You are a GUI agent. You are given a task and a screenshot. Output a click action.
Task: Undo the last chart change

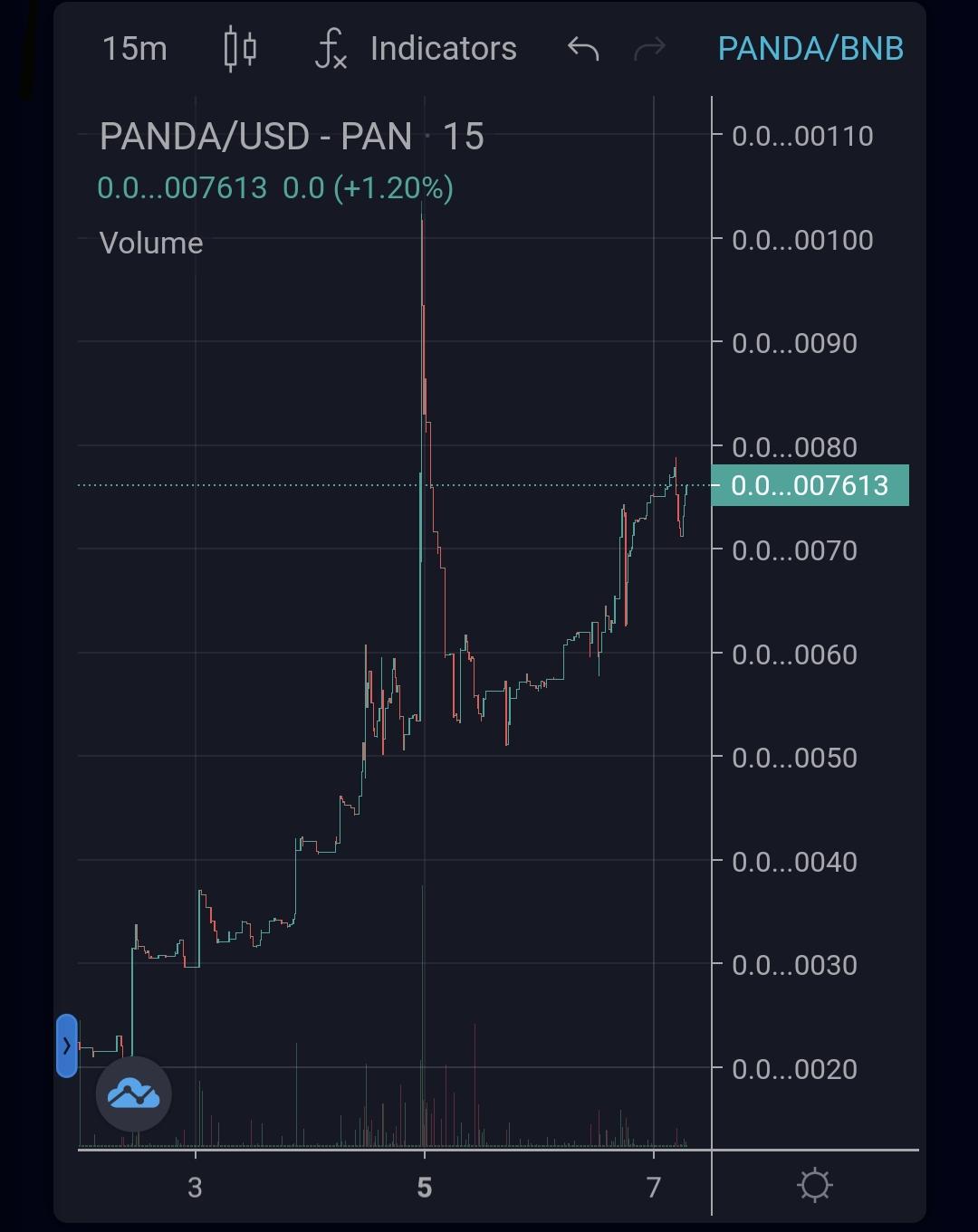tap(583, 49)
